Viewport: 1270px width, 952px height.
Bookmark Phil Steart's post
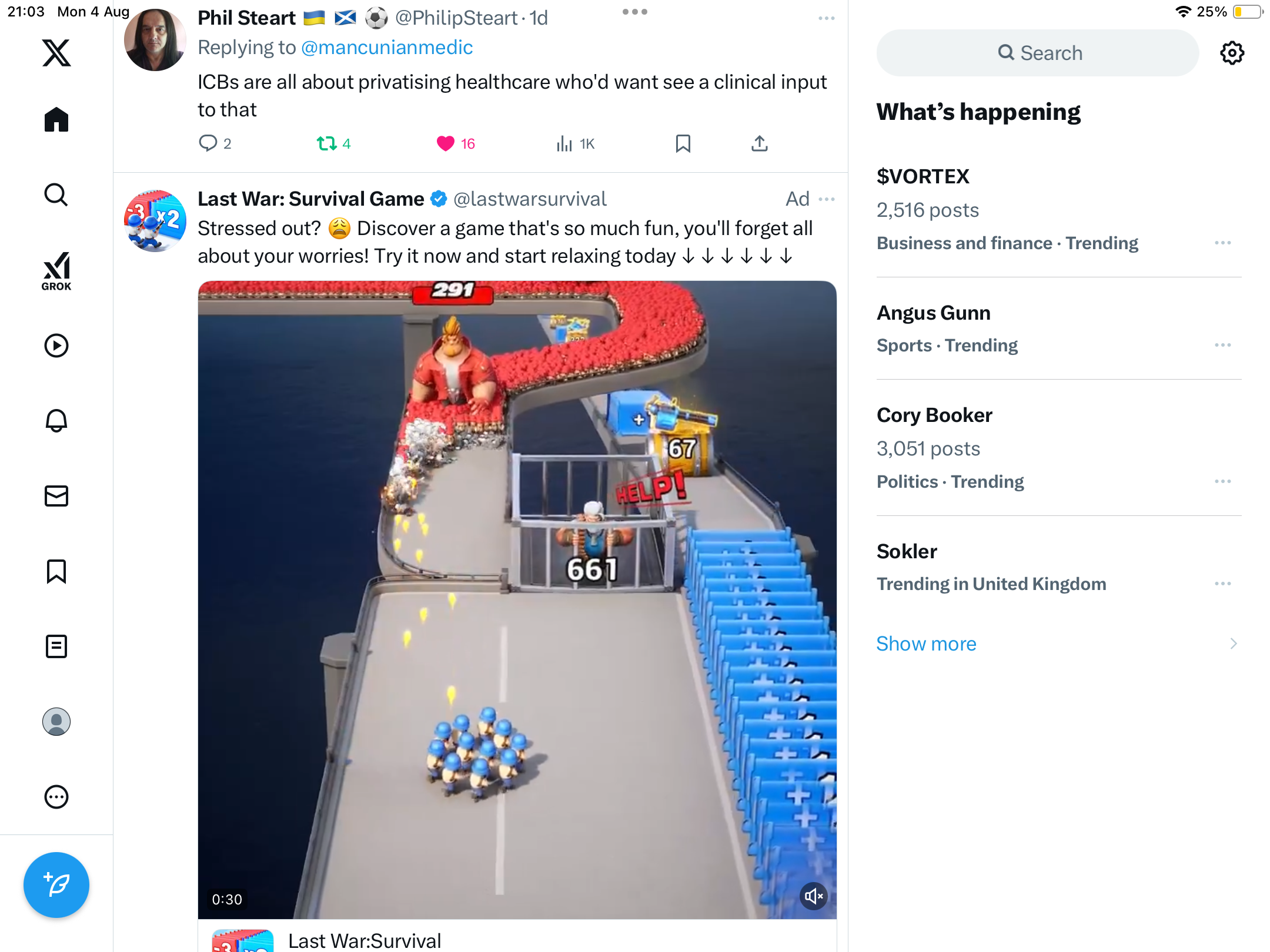coord(683,143)
